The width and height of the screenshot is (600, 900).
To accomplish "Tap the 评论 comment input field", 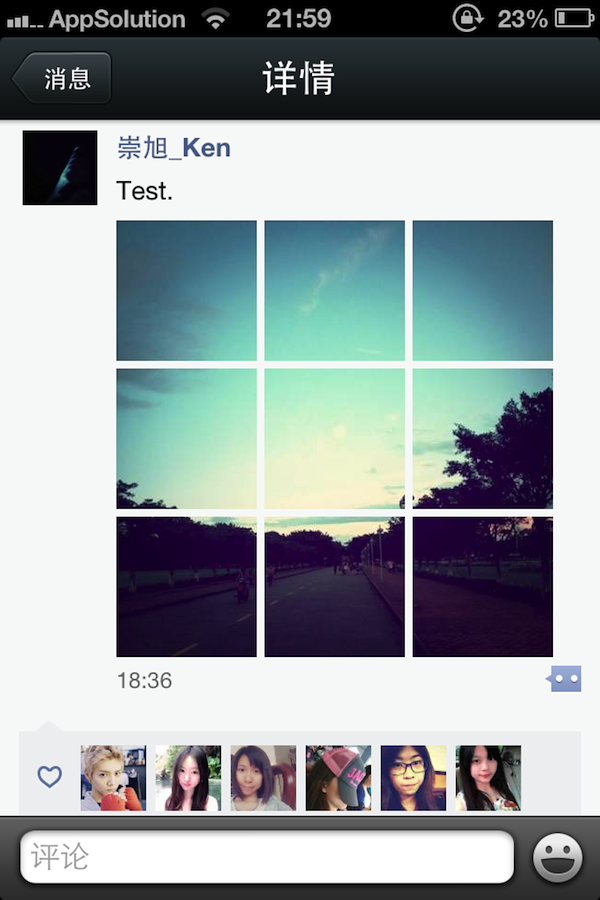I will [x=267, y=857].
